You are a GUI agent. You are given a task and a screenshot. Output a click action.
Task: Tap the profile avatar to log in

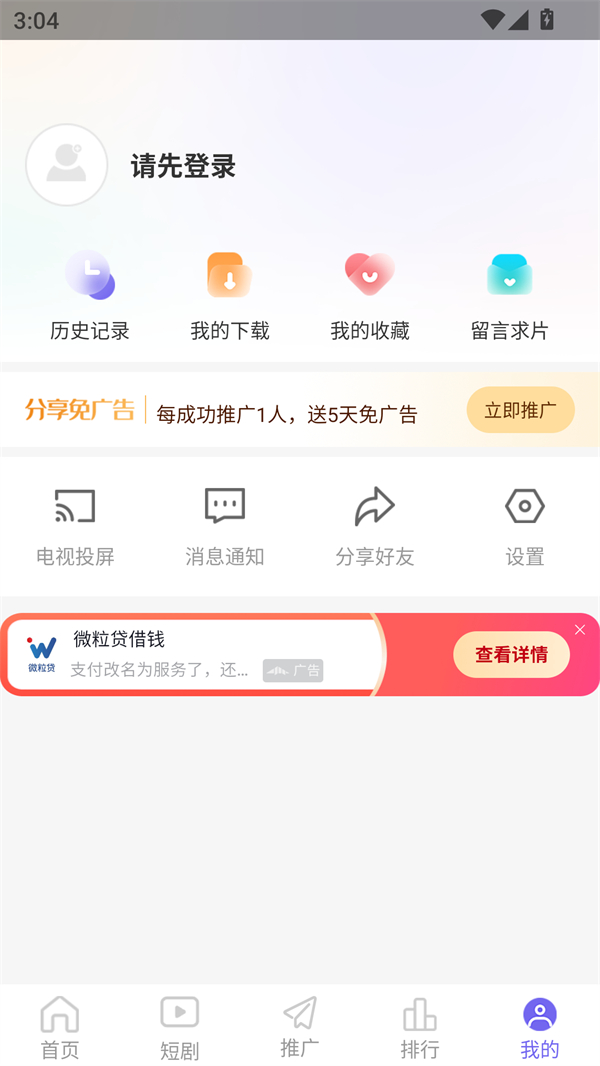point(66,165)
